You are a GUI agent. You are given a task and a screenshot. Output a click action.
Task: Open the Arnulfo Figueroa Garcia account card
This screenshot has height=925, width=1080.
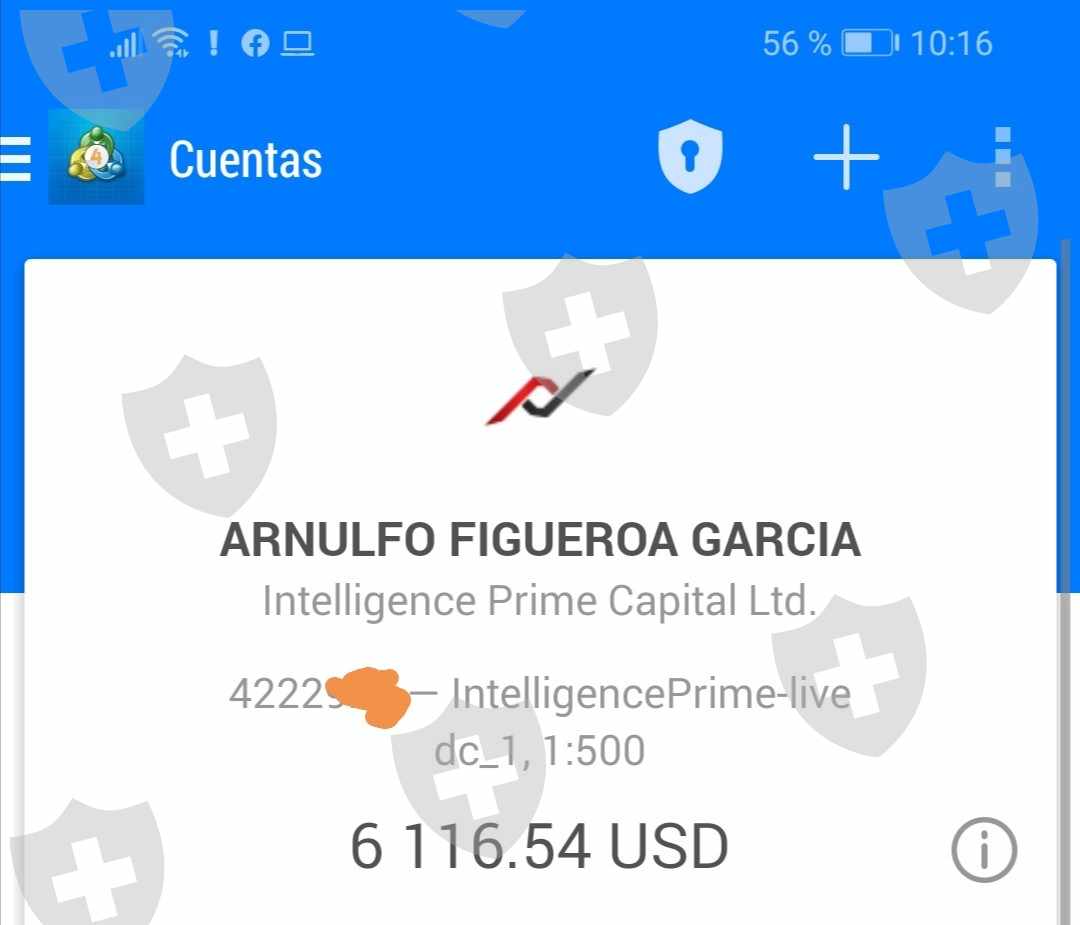click(x=540, y=560)
